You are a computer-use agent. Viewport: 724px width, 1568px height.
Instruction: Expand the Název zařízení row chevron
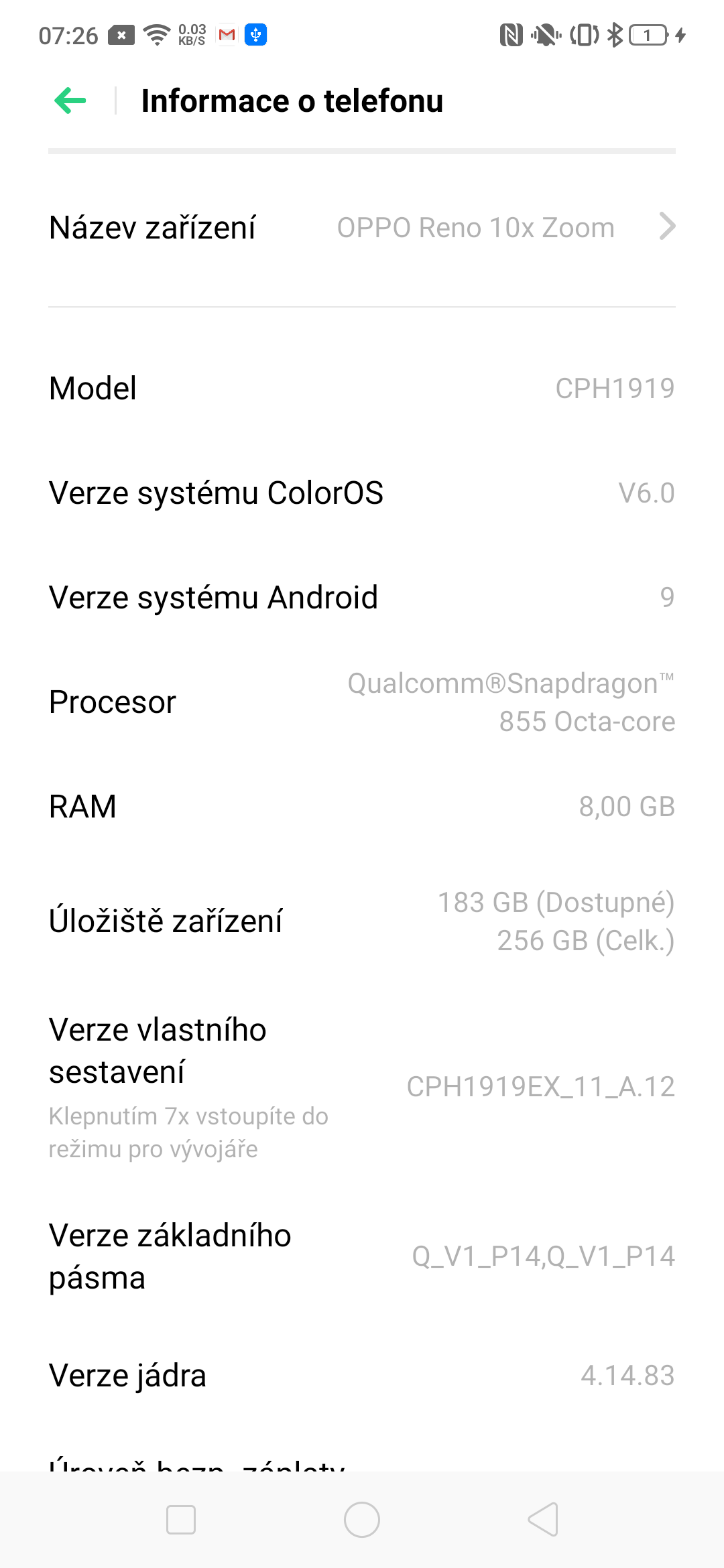pos(668,227)
